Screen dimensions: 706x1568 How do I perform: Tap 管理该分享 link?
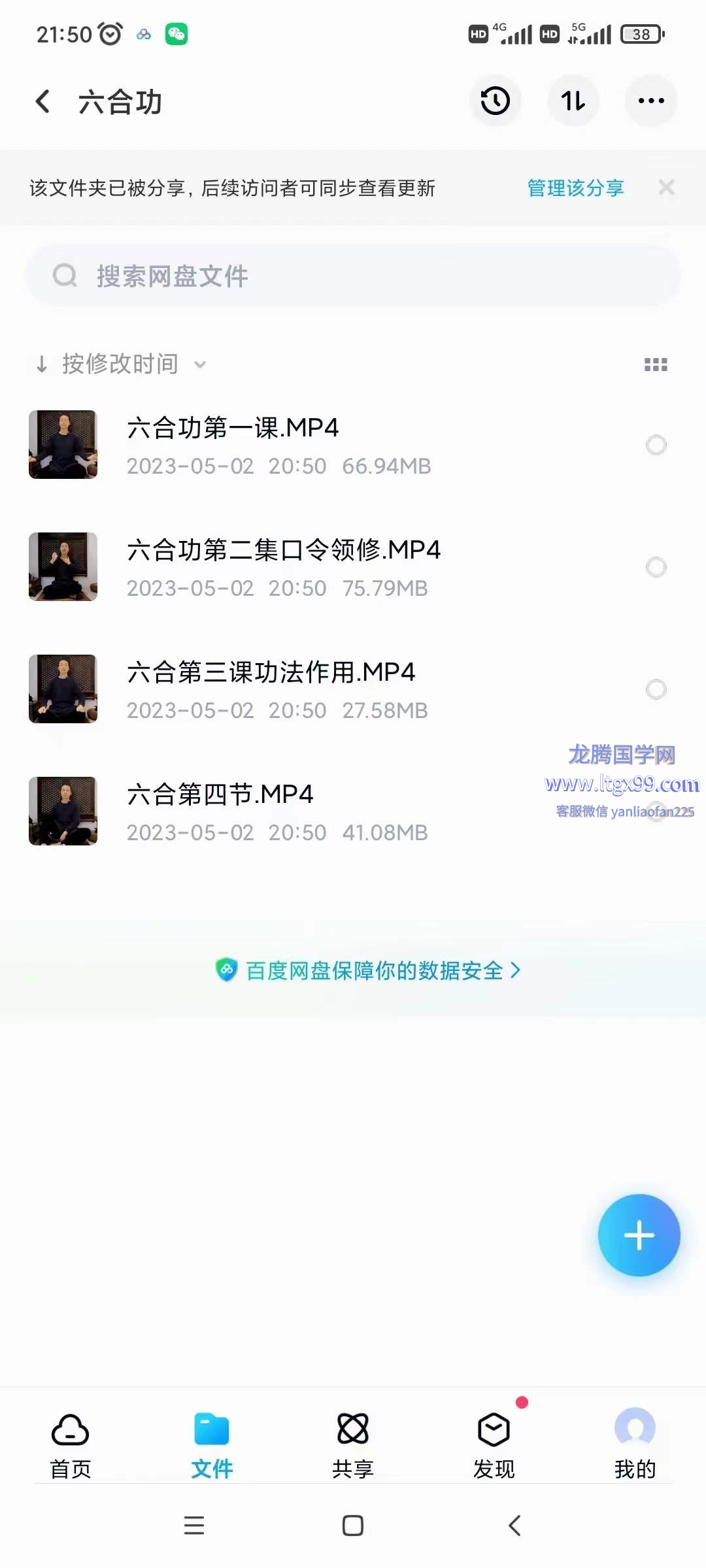(575, 188)
